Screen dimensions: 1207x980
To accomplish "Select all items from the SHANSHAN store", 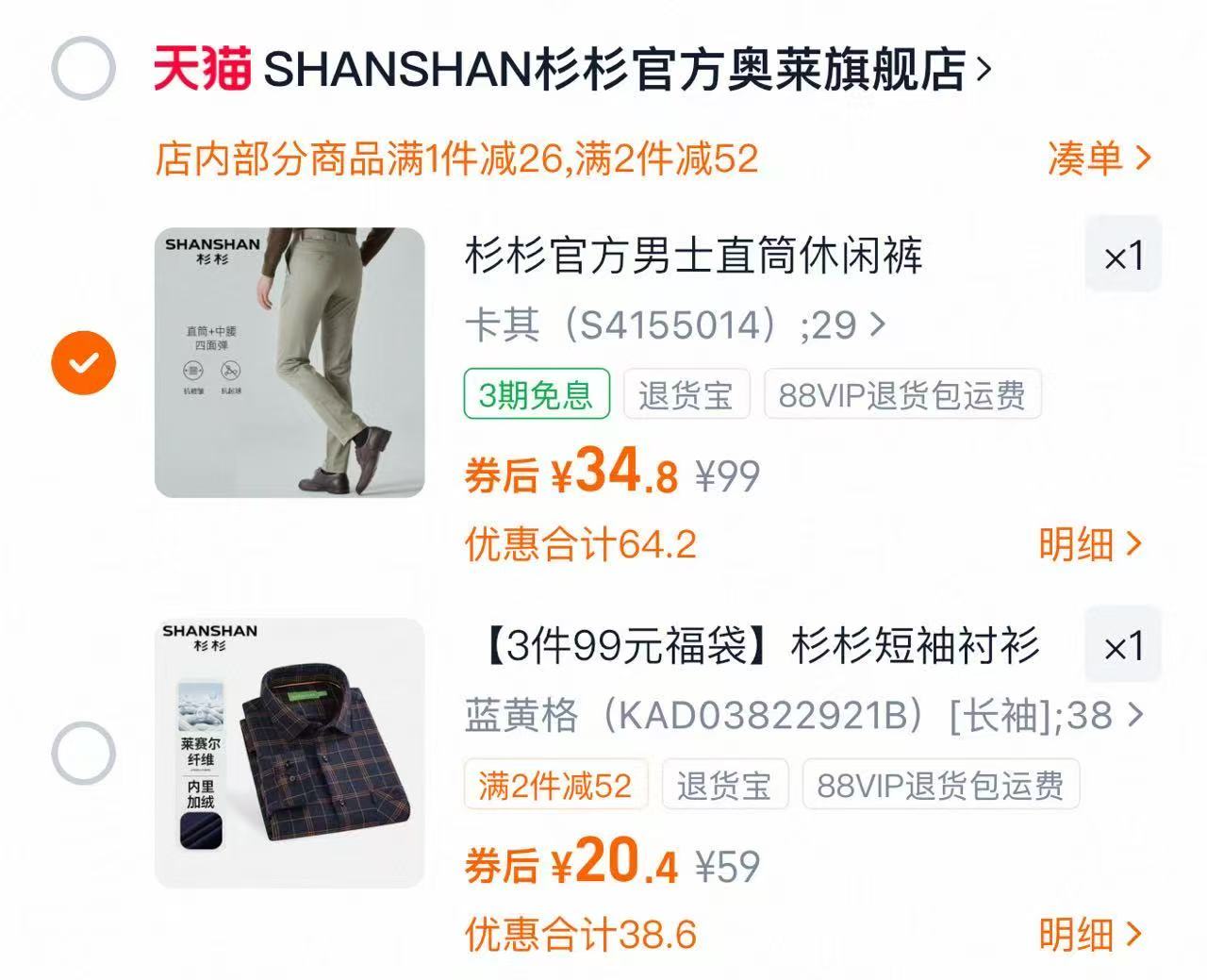I will click(83, 68).
